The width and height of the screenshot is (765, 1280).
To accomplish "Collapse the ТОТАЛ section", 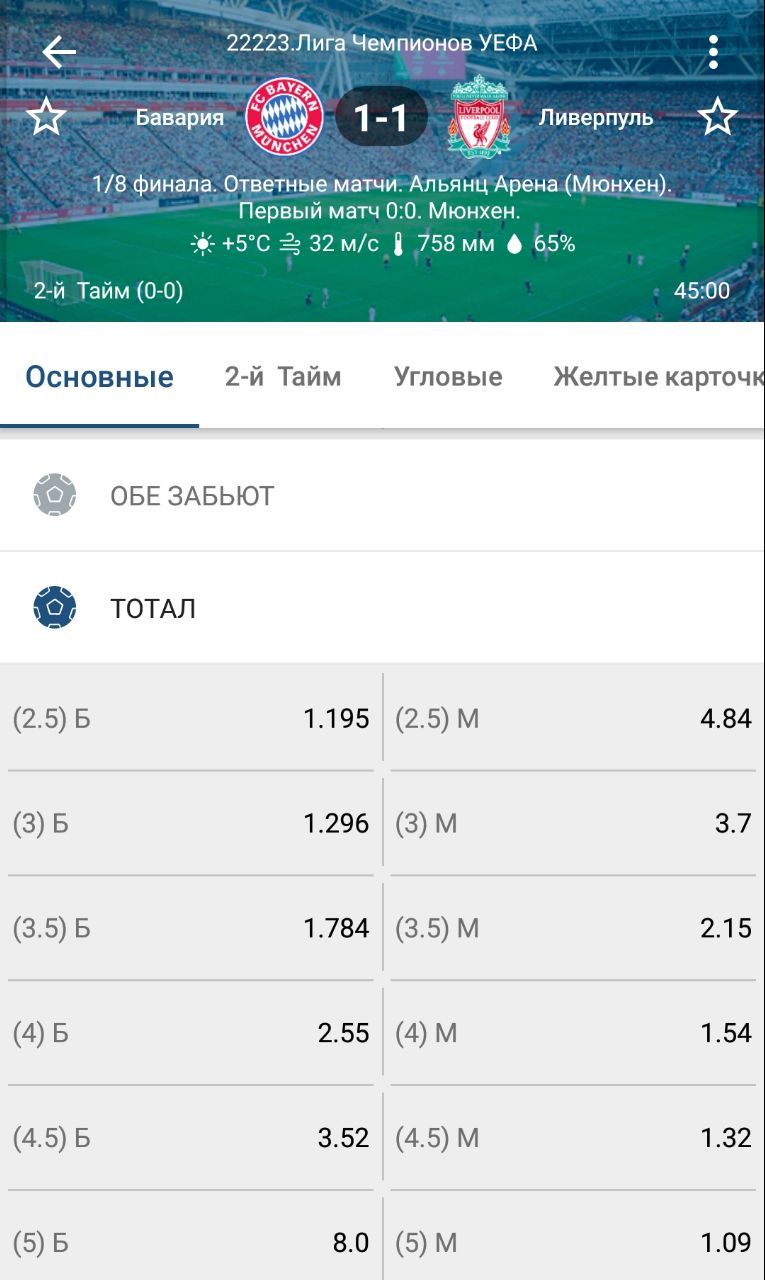I will [382, 608].
